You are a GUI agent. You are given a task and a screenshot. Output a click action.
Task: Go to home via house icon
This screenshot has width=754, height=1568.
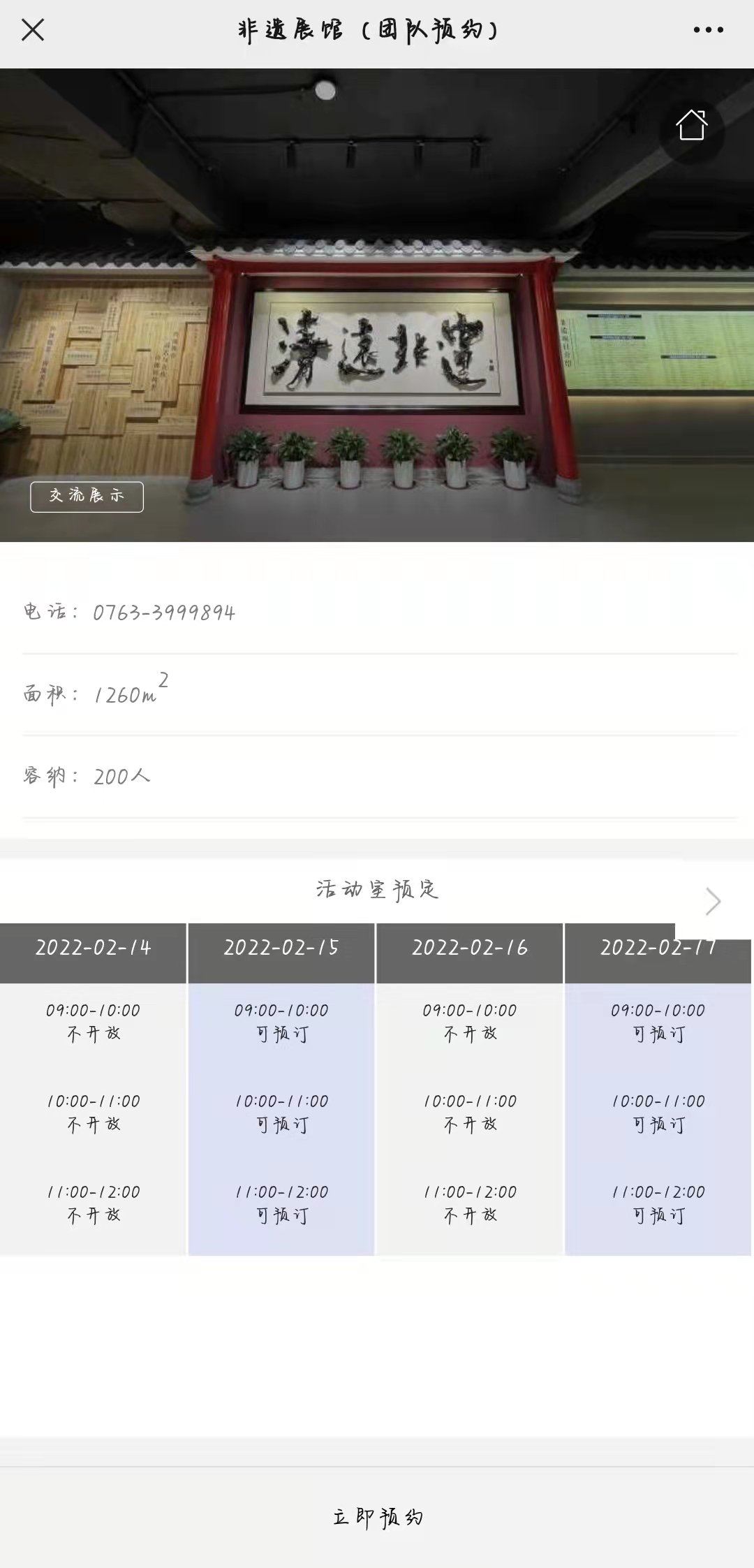691,126
